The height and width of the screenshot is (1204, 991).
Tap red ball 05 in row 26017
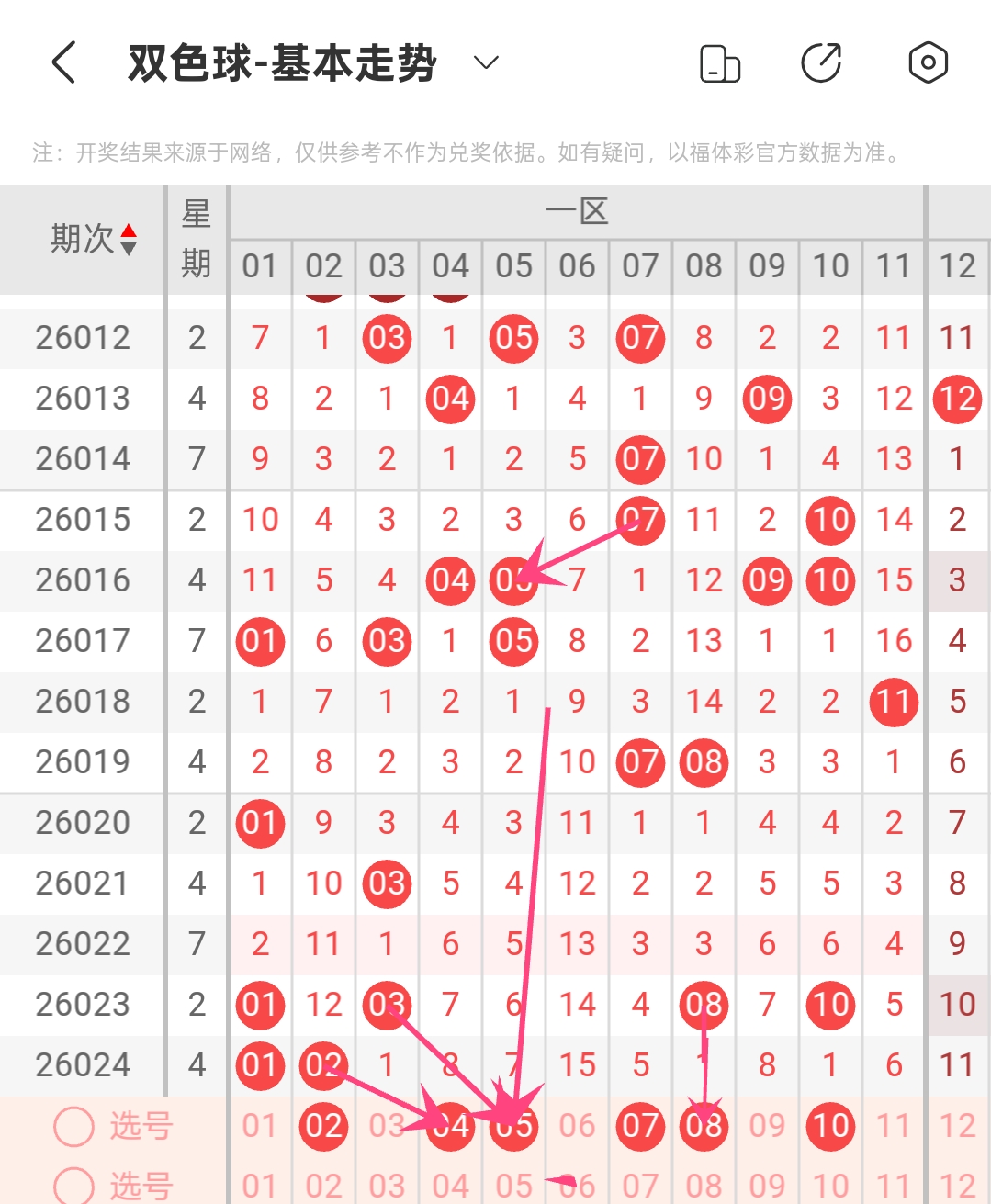coord(512,641)
